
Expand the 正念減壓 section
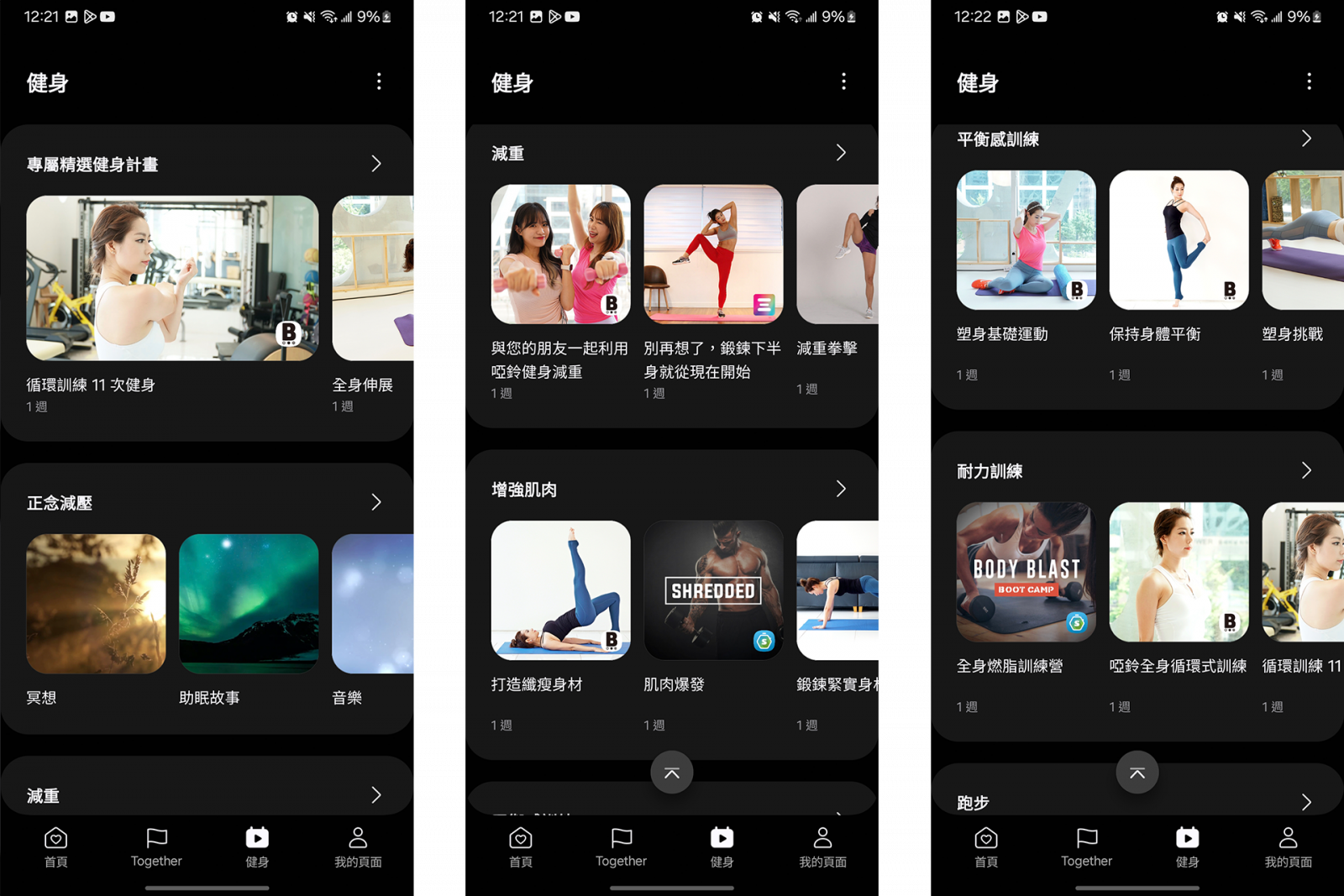tap(375, 502)
